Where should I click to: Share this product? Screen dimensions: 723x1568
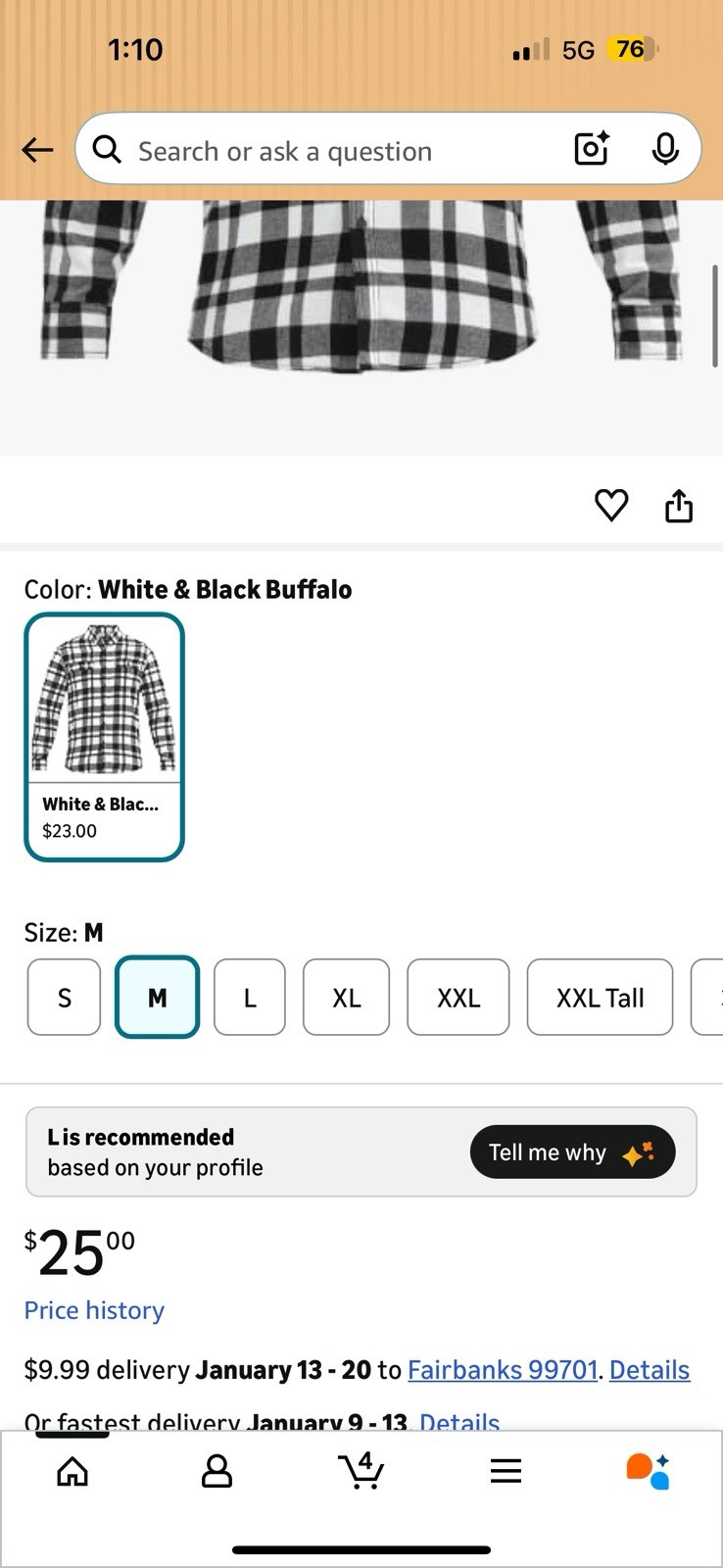pyautogui.click(x=679, y=505)
